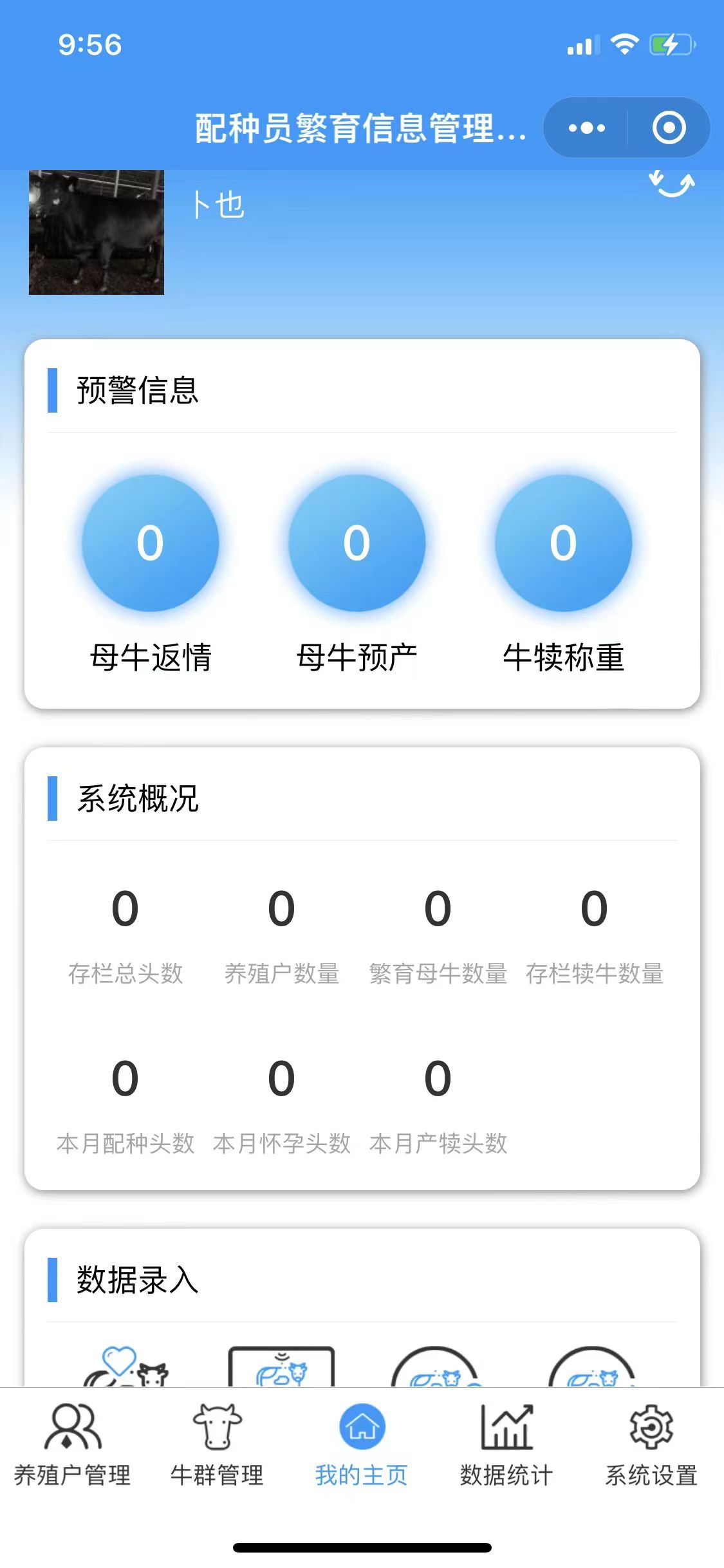
Task: Tap the circular exit capsule icon
Action: click(x=669, y=127)
